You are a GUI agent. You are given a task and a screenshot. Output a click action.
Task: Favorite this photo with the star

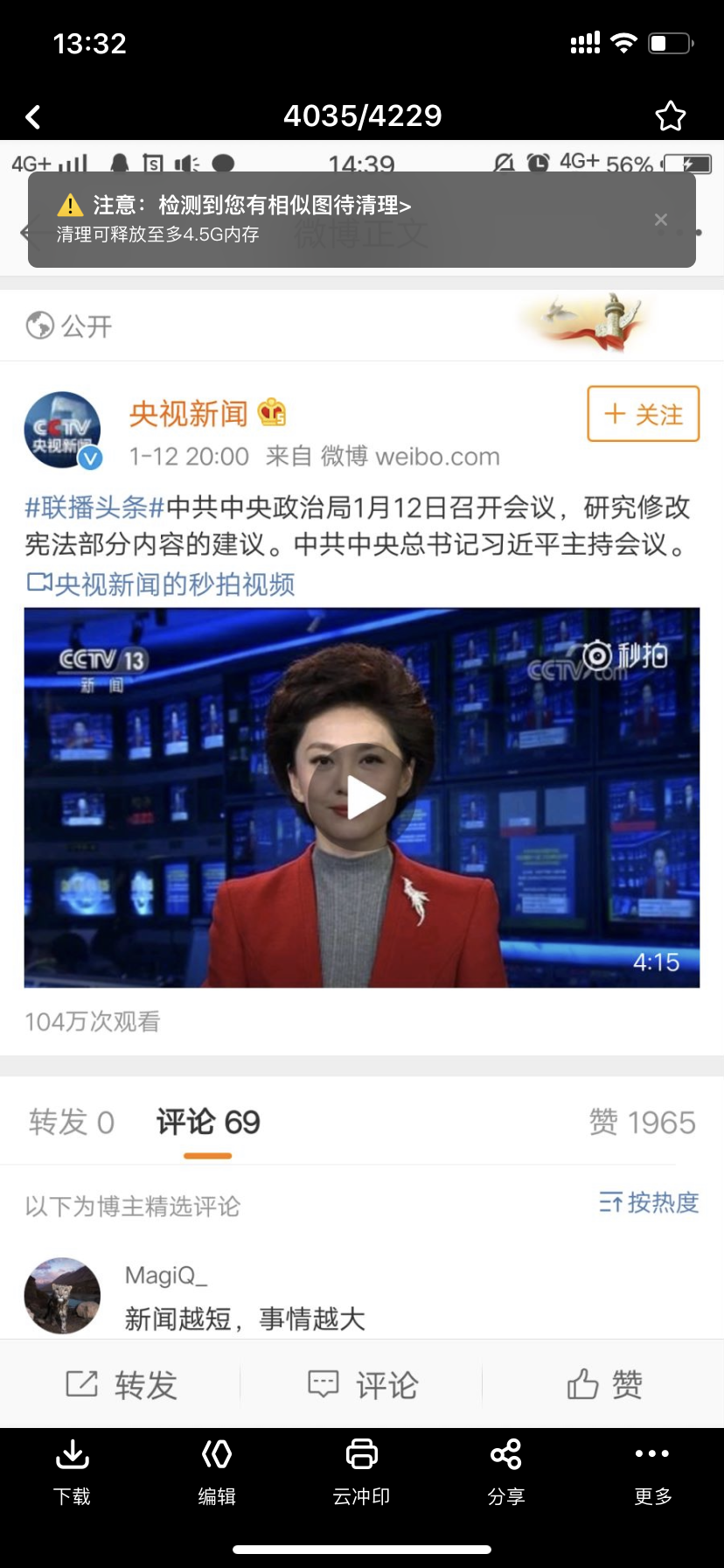(671, 116)
